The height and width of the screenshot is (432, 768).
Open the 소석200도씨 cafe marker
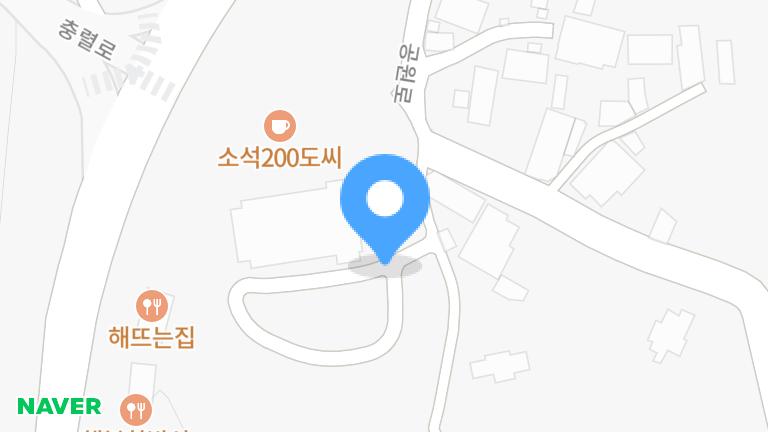[280, 126]
